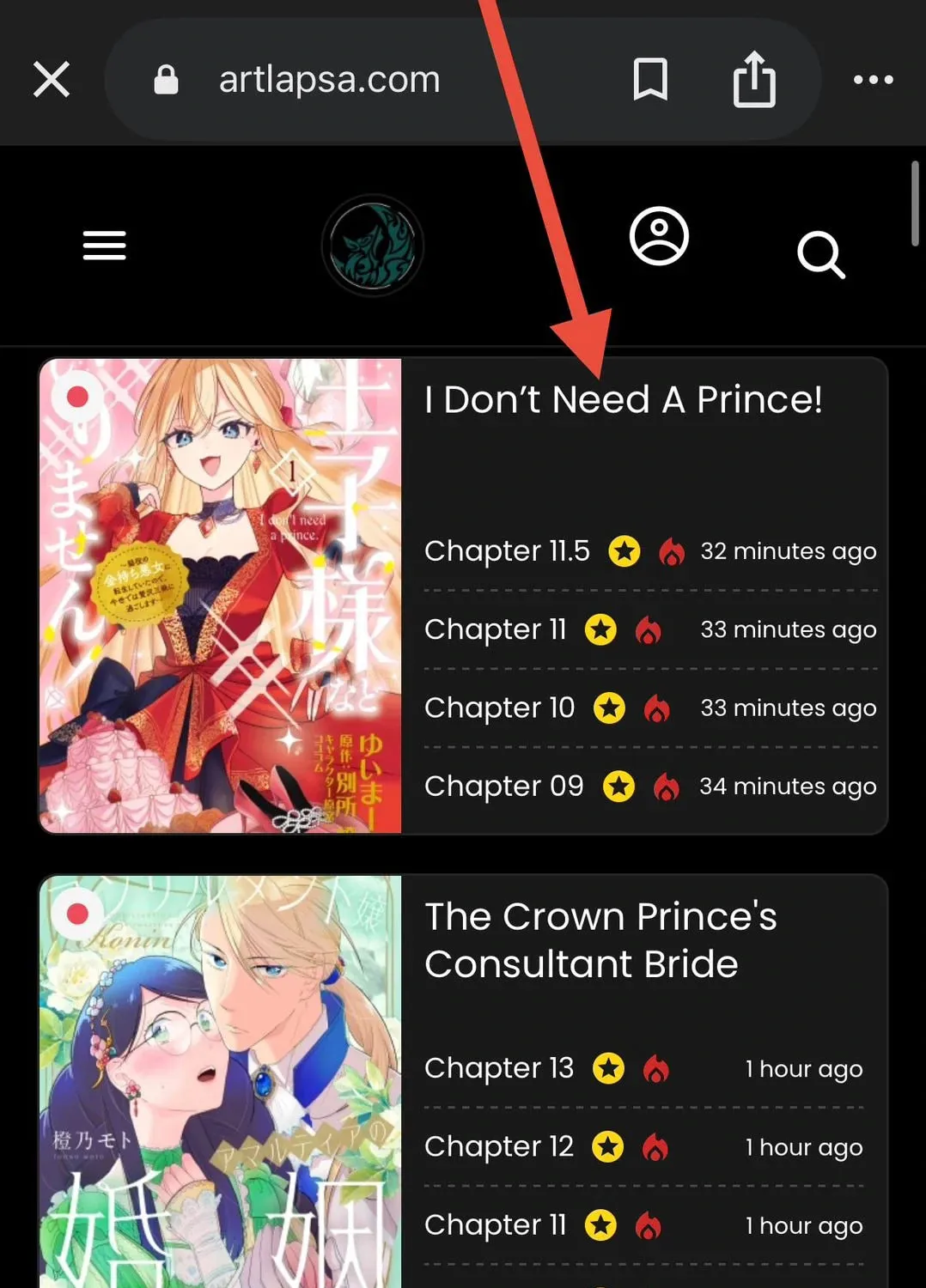The width and height of the screenshot is (926, 1288).
Task: Go to the site logo home
Action: [x=372, y=246]
